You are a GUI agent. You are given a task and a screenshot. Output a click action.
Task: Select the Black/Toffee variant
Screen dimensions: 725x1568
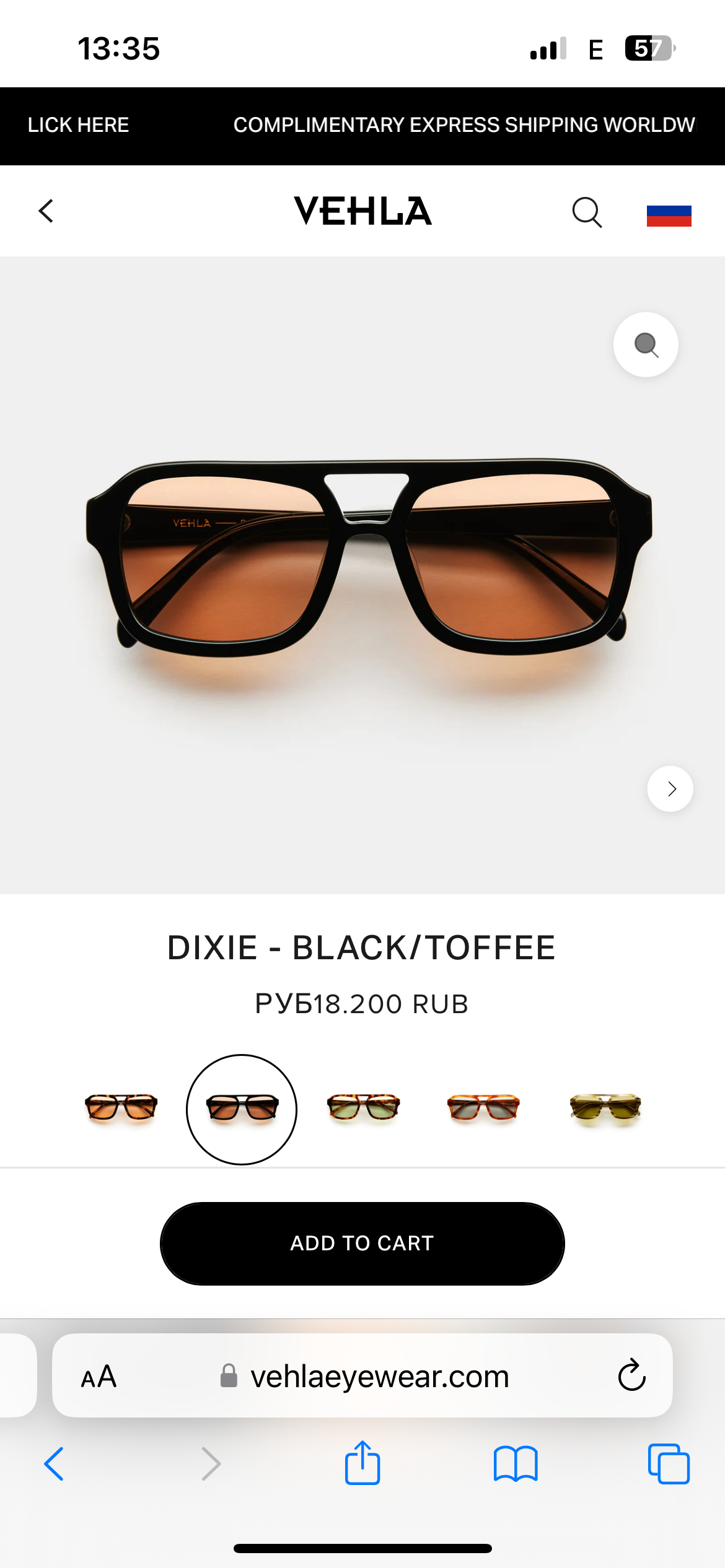[242, 1109]
